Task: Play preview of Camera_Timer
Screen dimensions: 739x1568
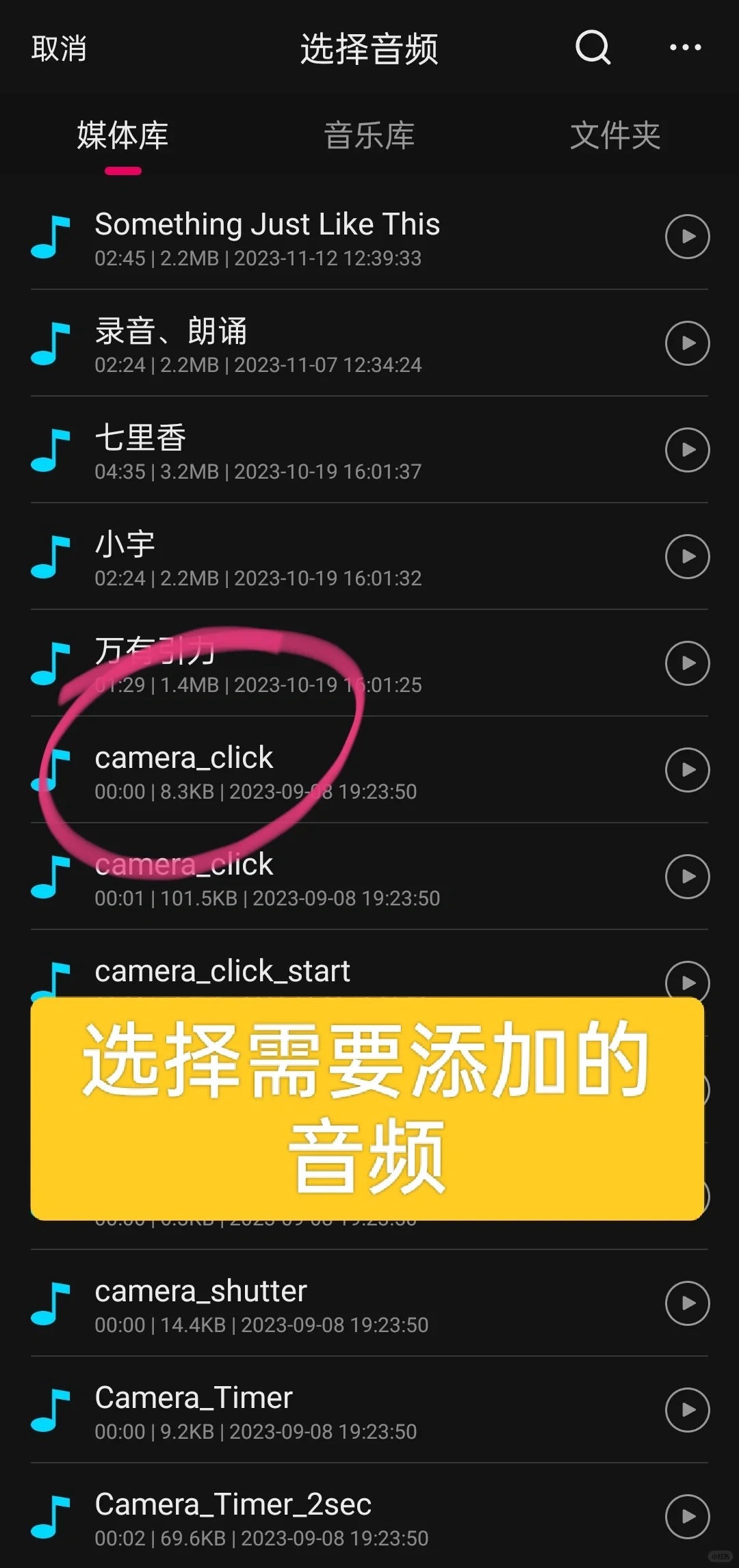Action: (x=687, y=1410)
